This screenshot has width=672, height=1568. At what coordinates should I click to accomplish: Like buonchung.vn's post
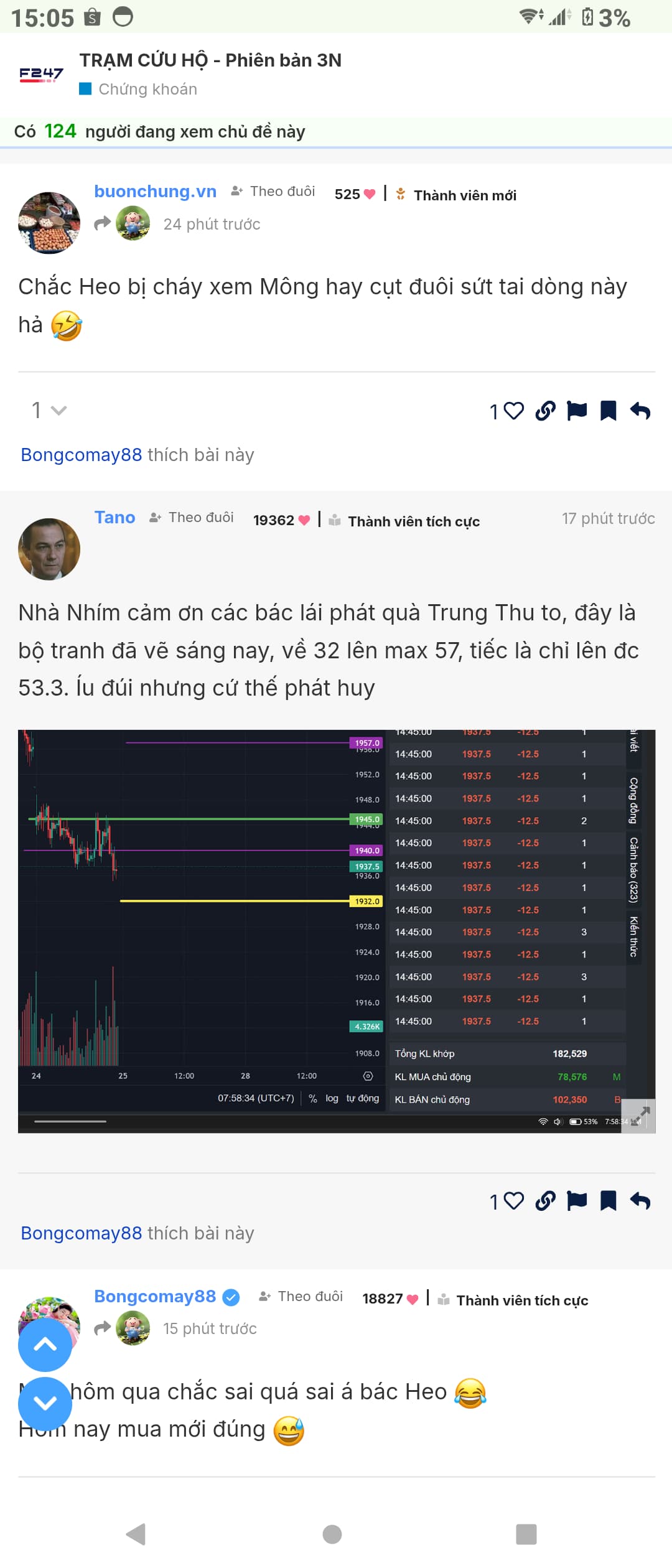click(513, 411)
